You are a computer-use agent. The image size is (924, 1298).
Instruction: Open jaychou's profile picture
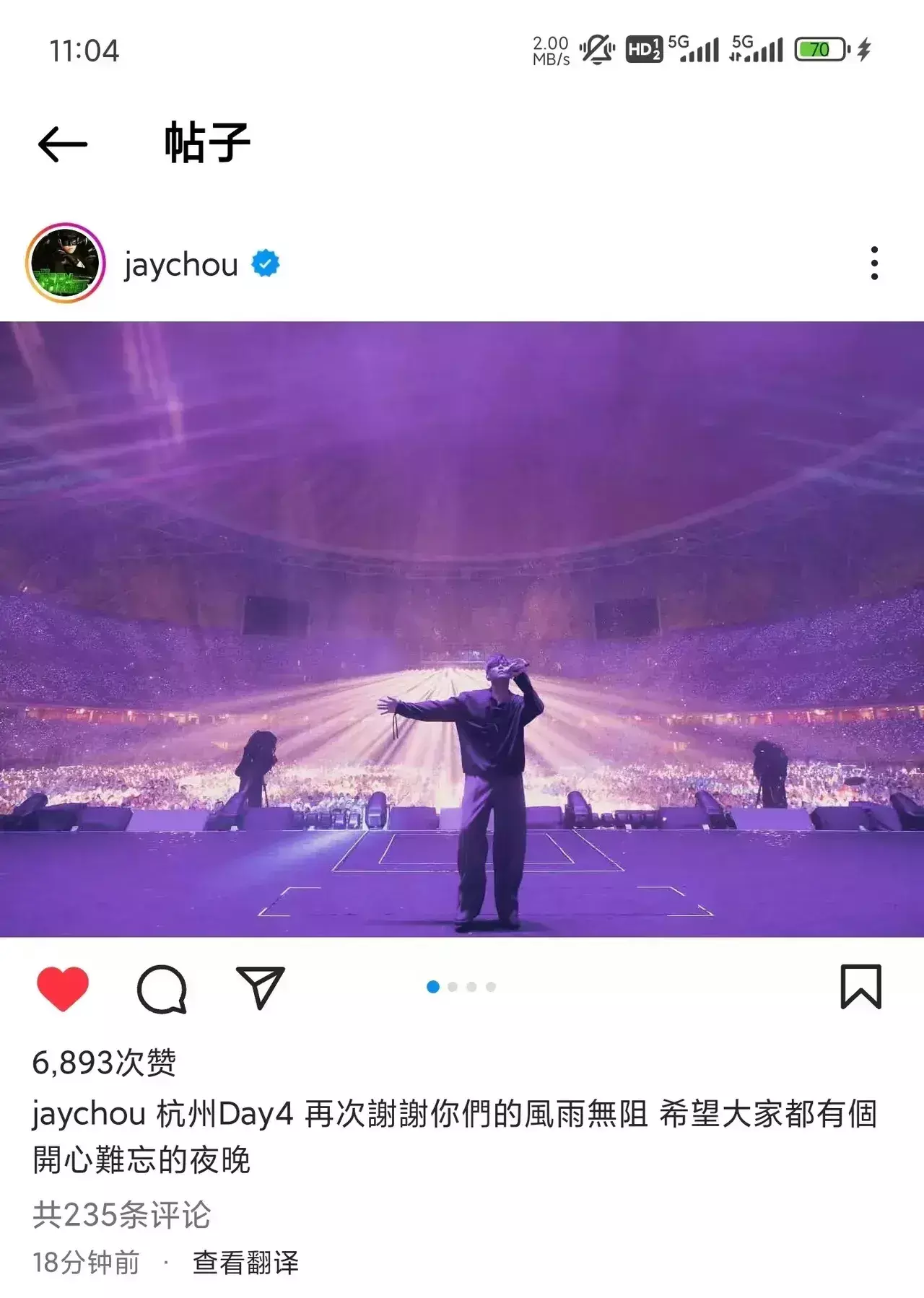(65, 263)
